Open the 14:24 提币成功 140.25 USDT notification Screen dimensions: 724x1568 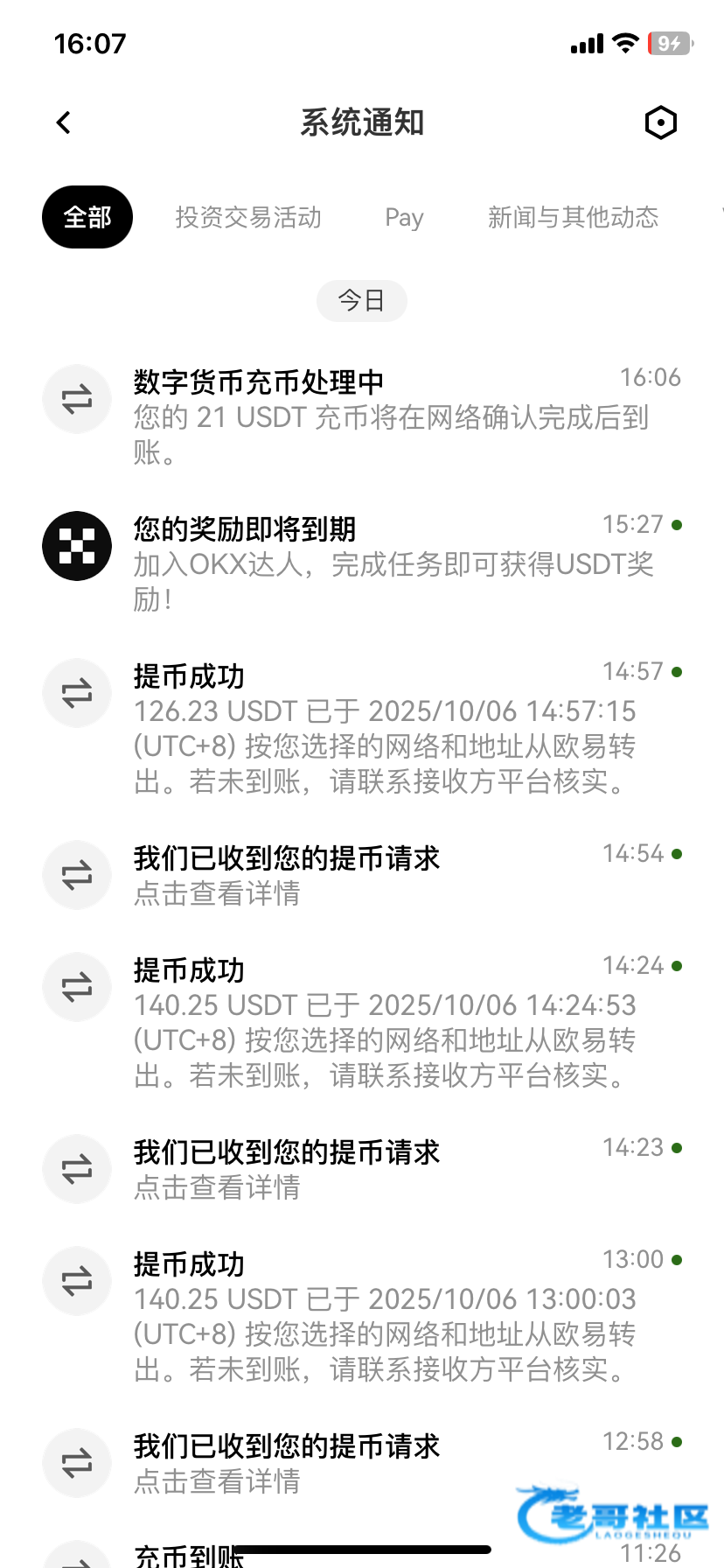[362, 1022]
